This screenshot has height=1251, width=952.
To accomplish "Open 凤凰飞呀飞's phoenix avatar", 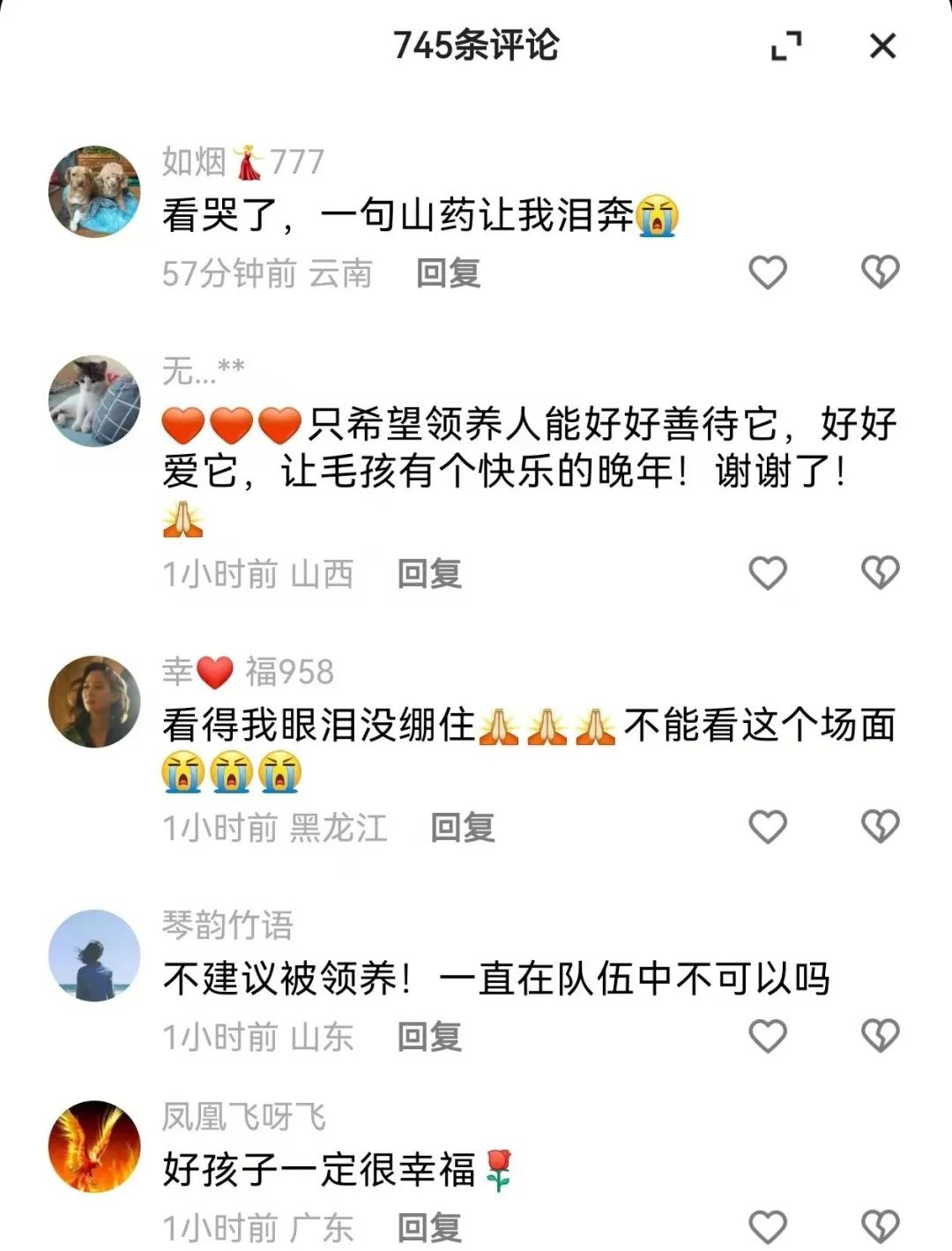I will (93, 1146).
